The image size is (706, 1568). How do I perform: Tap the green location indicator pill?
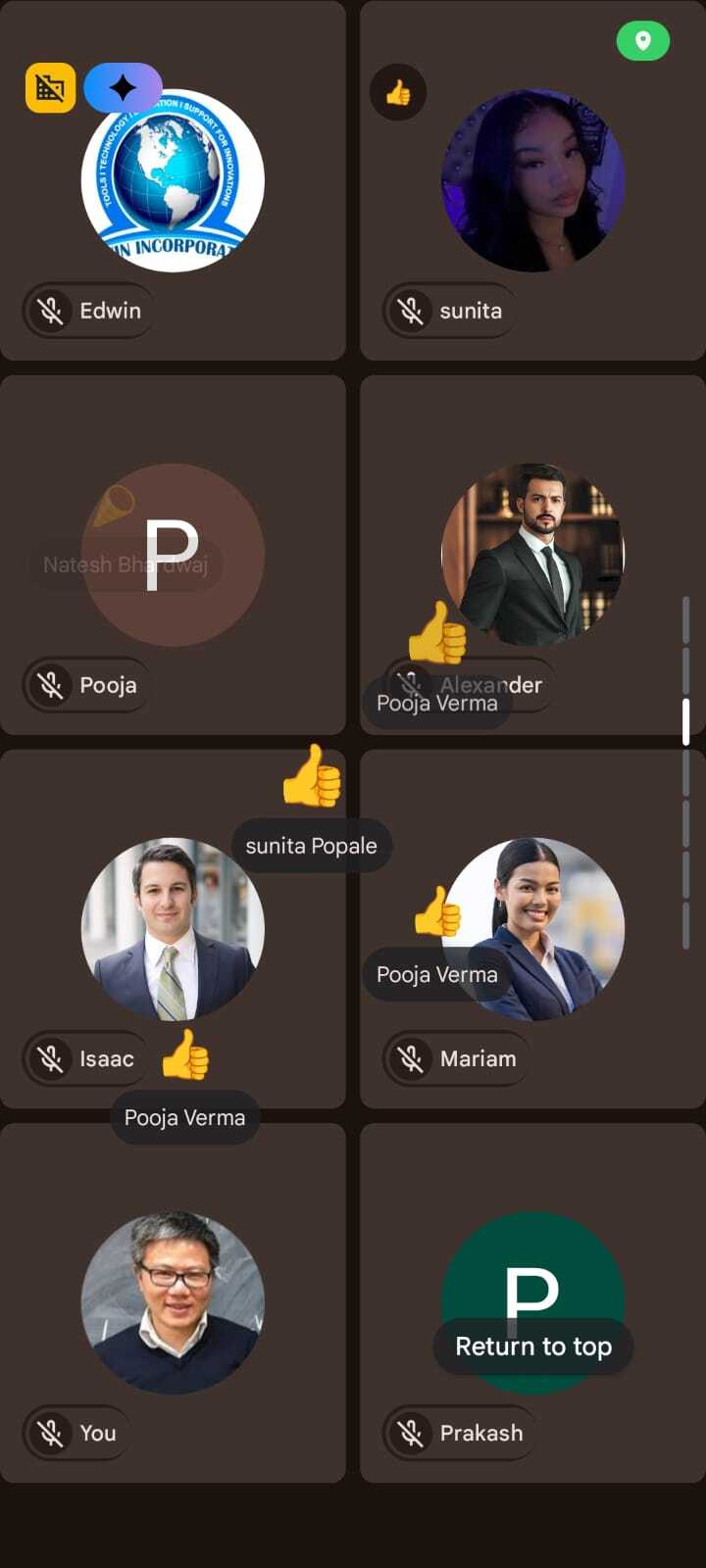[642, 41]
